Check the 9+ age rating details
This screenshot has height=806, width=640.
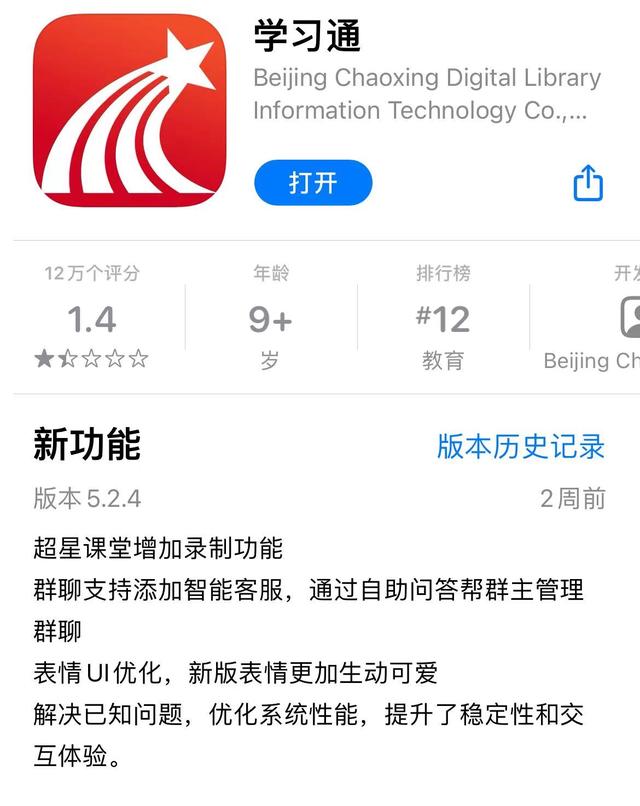point(270,318)
